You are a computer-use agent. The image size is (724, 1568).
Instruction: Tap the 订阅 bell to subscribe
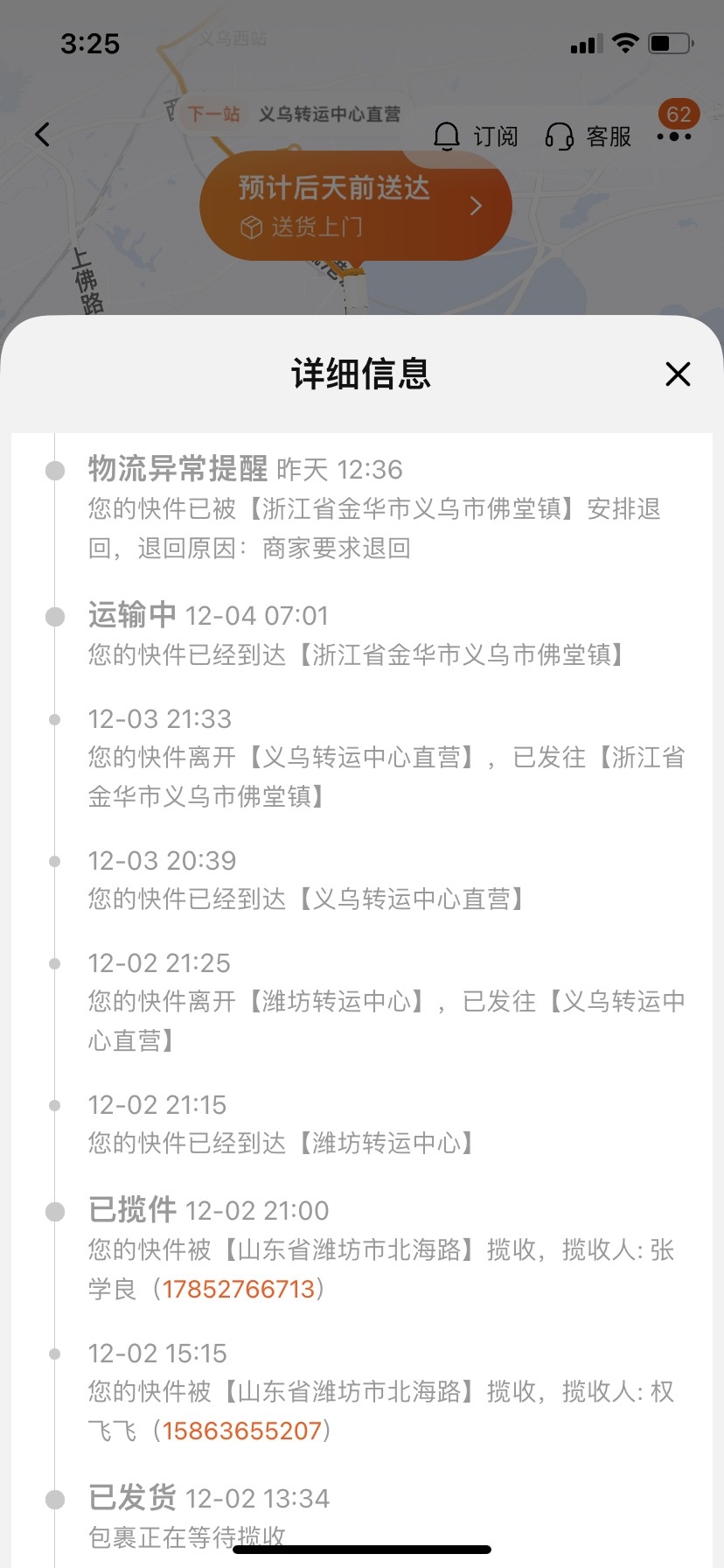(x=476, y=136)
